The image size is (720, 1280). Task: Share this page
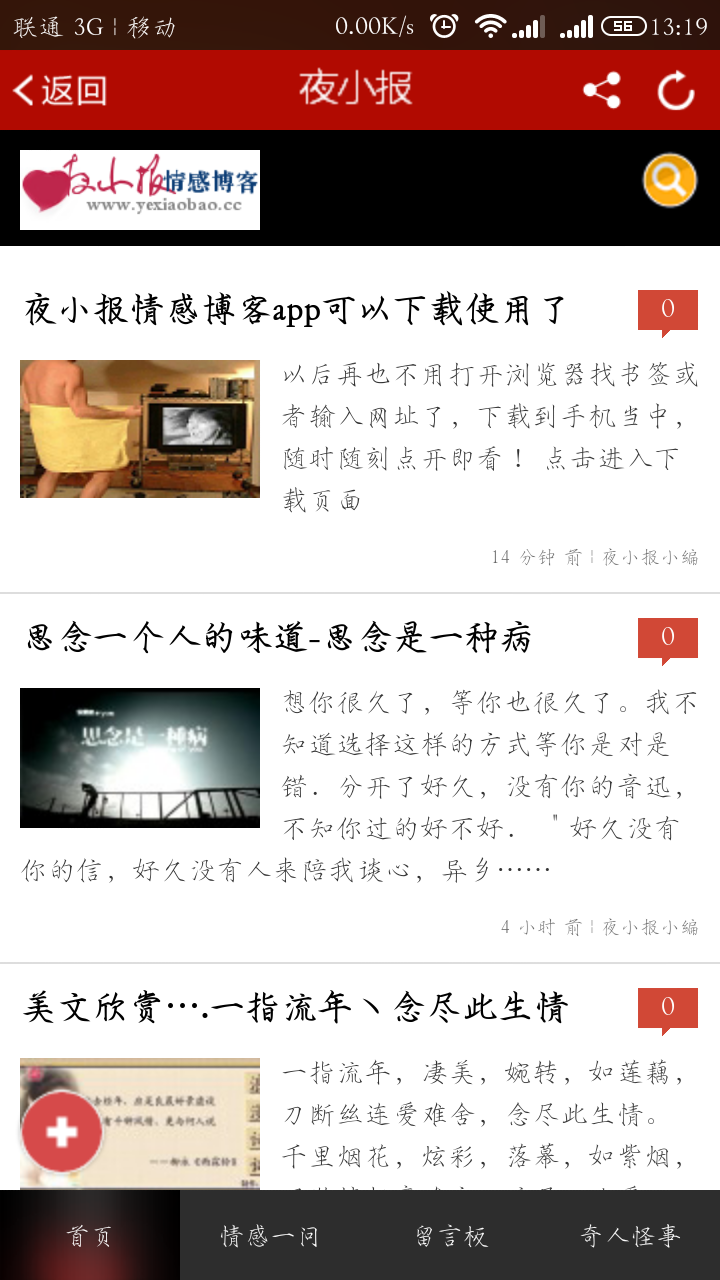click(x=601, y=91)
